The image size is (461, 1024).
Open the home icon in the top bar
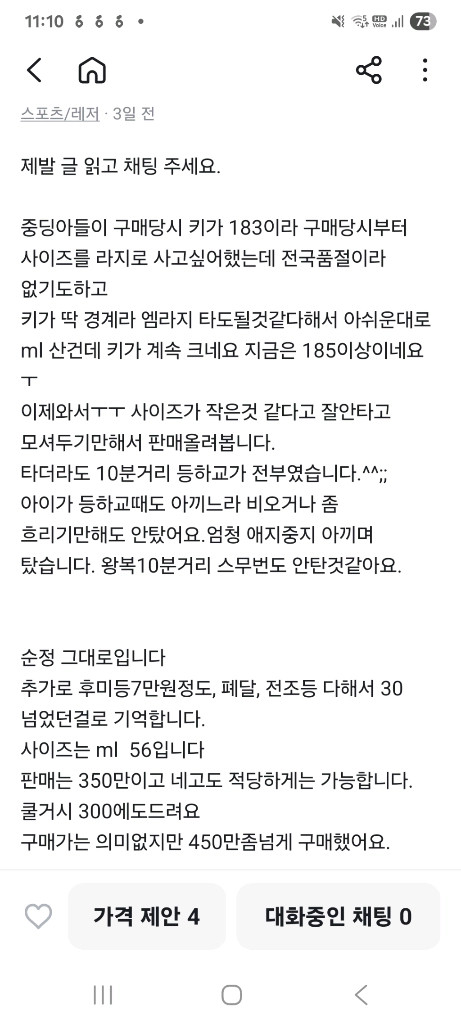pyautogui.click(x=92, y=70)
